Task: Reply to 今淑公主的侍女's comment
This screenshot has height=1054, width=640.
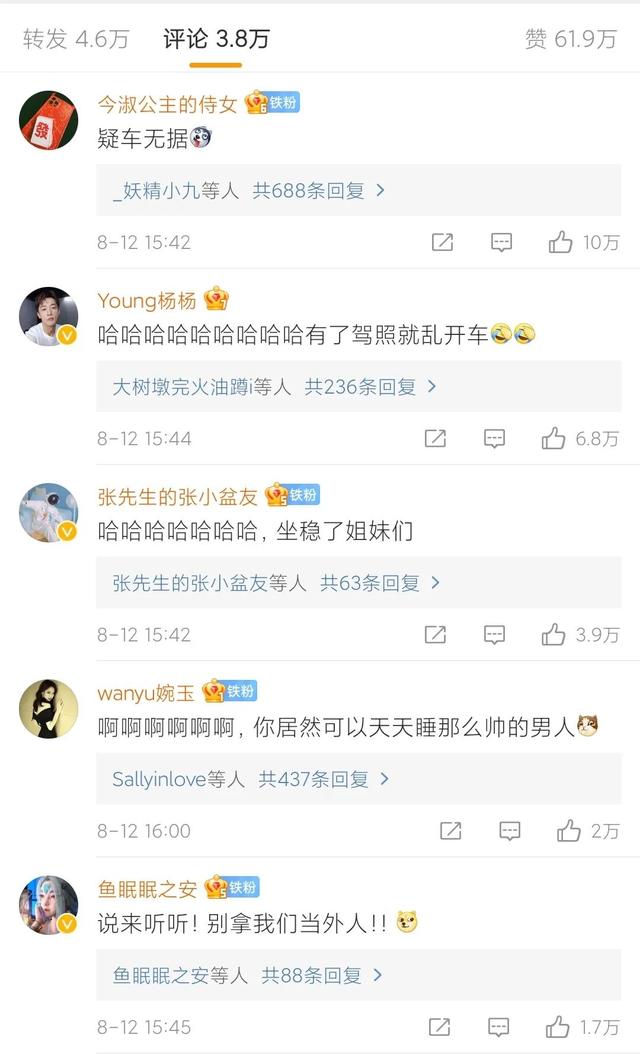Action: (x=502, y=242)
